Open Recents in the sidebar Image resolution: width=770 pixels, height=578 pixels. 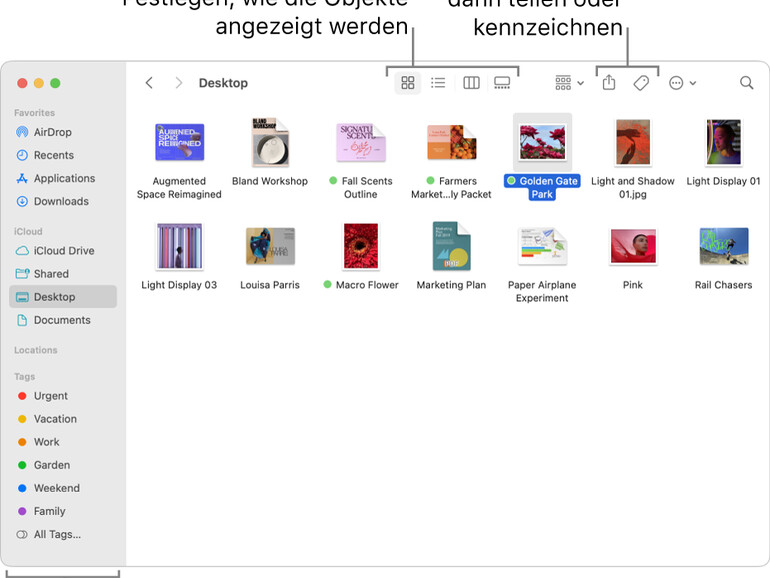(53, 155)
